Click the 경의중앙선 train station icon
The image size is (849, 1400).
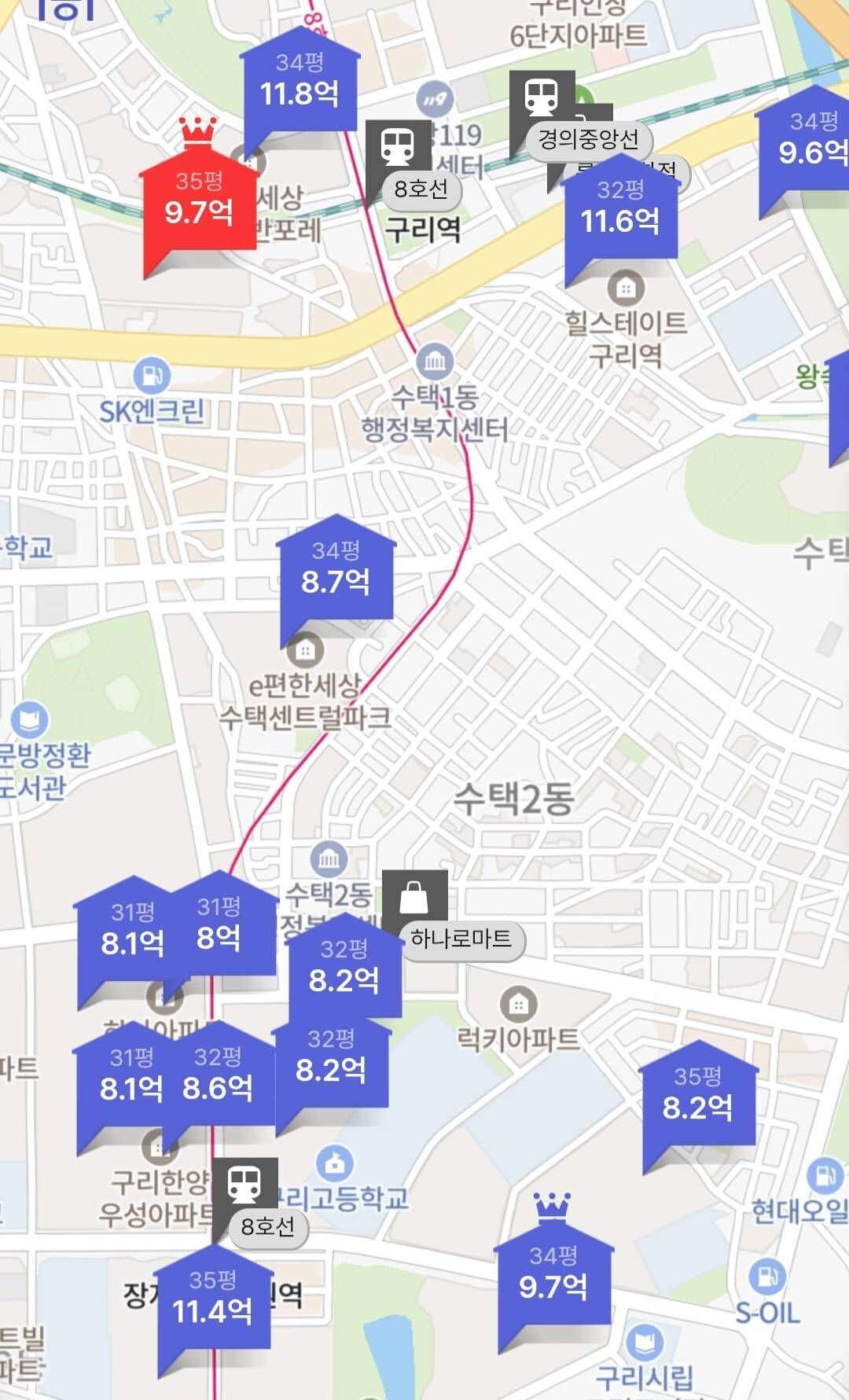[x=544, y=99]
